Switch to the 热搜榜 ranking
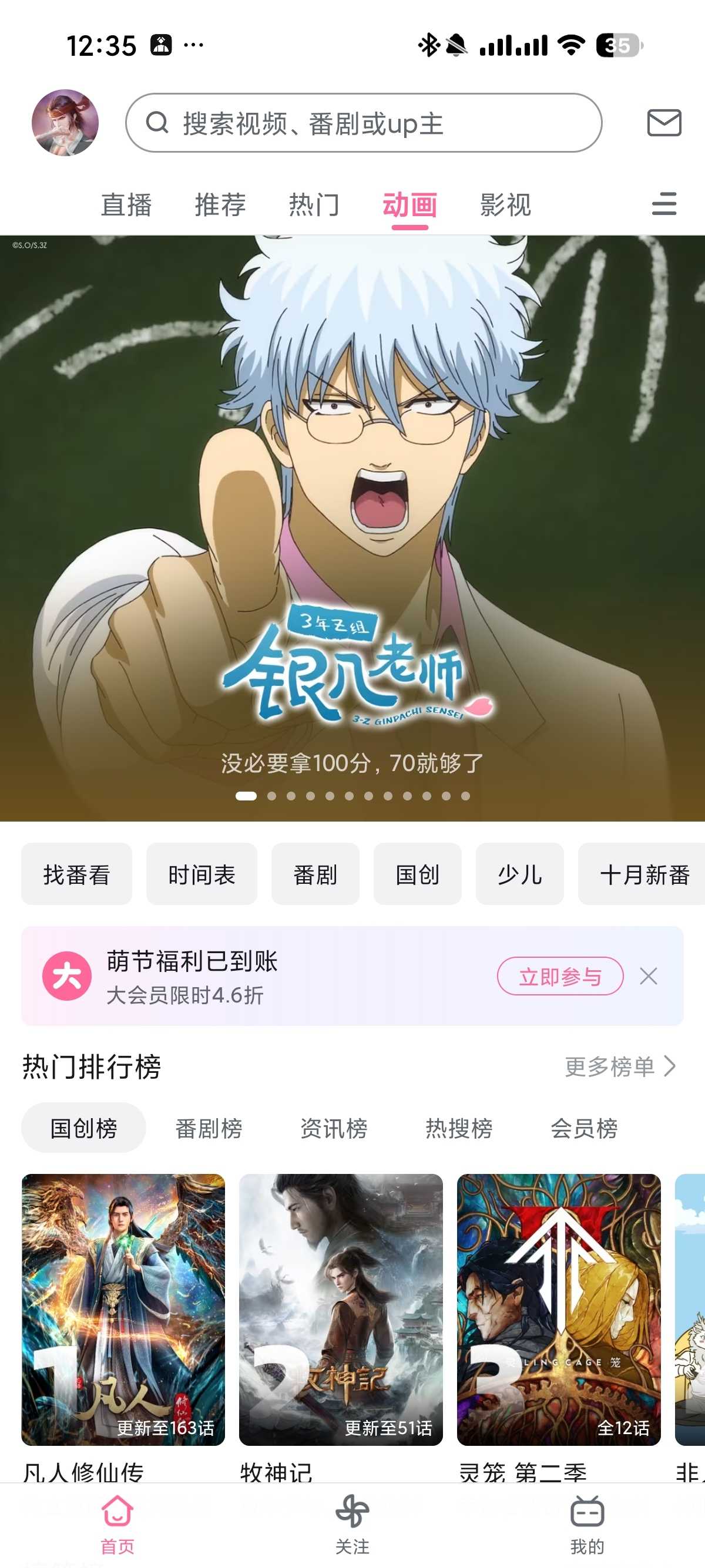The width and height of the screenshot is (705, 1568). click(x=459, y=1128)
